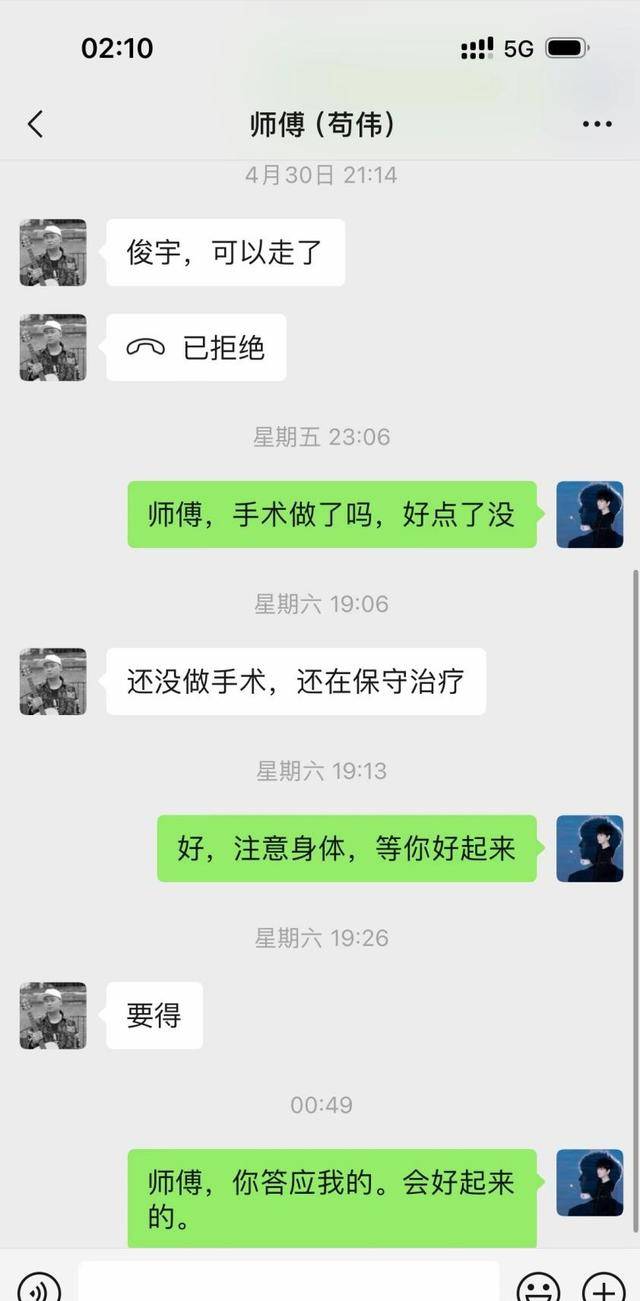The image size is (640, 1301).
Task: Go back to the chat list
Action: point(35,124)
